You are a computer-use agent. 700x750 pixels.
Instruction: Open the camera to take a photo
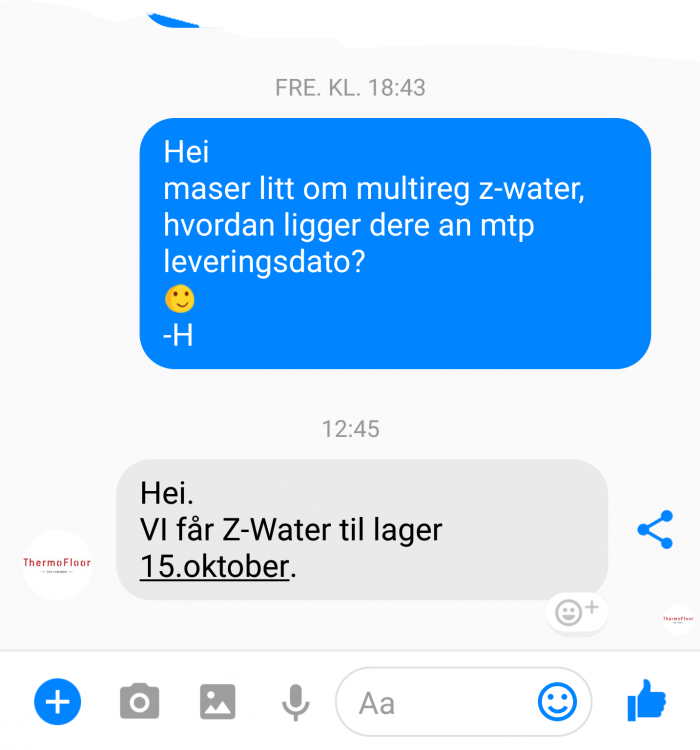click(x=139, y=702)
